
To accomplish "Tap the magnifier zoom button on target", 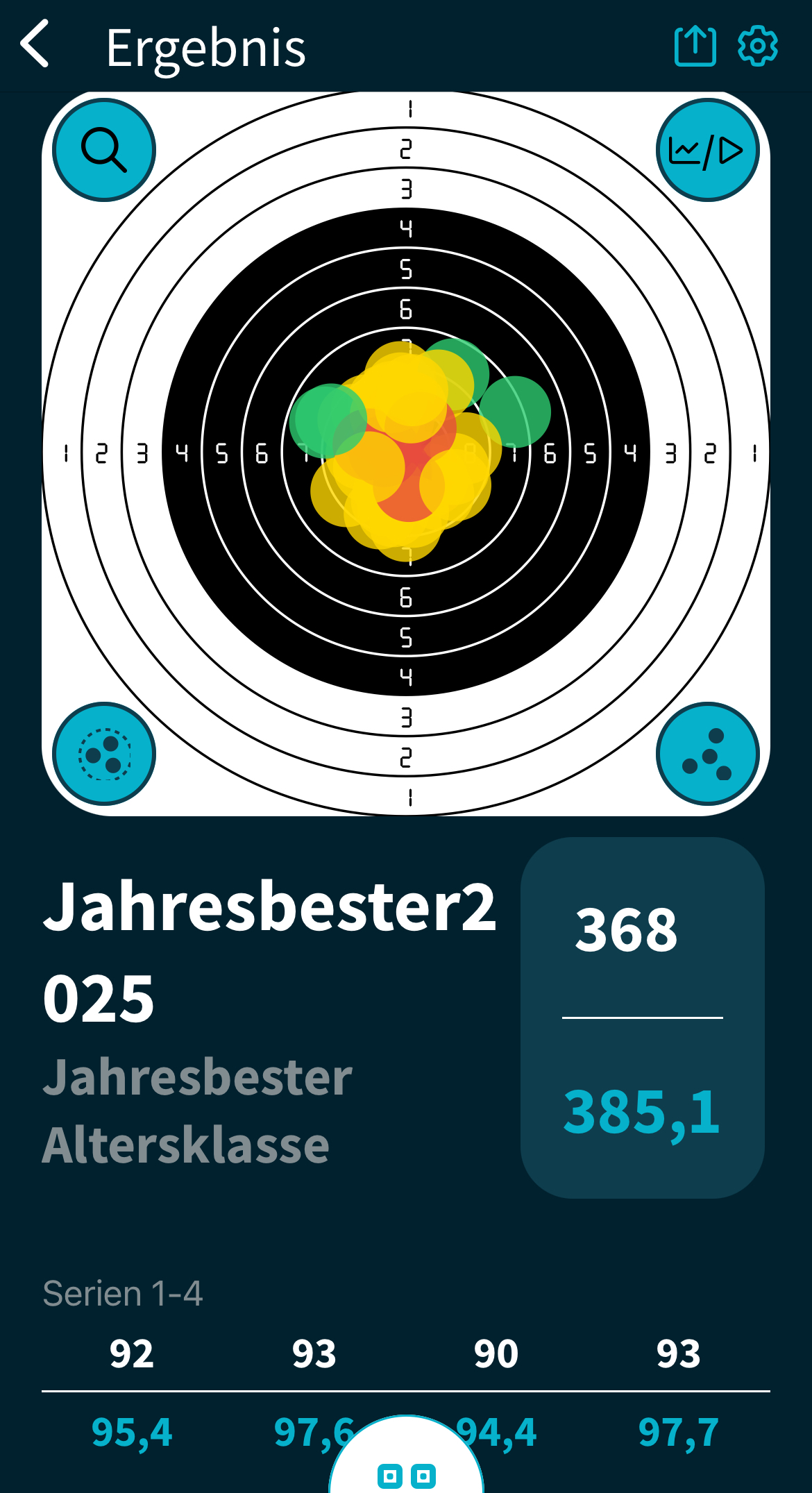I will pos(104,150).
